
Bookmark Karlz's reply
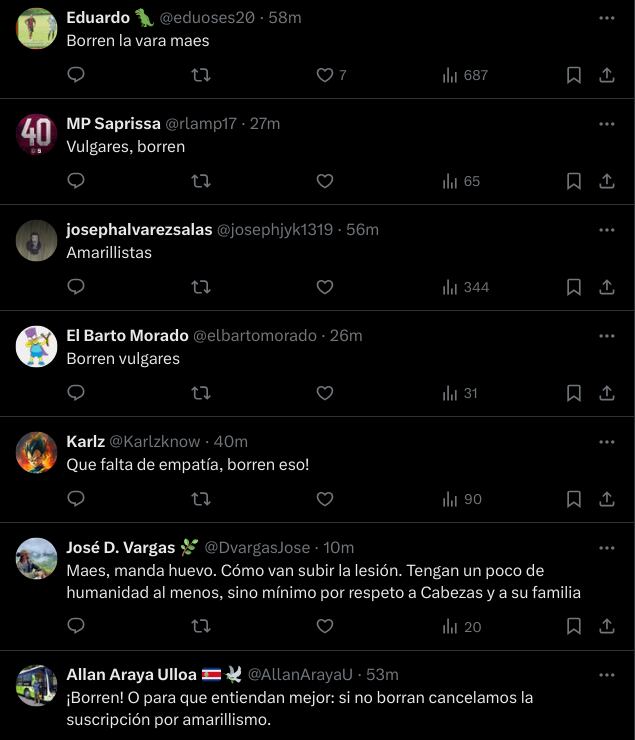coord(574,499)
